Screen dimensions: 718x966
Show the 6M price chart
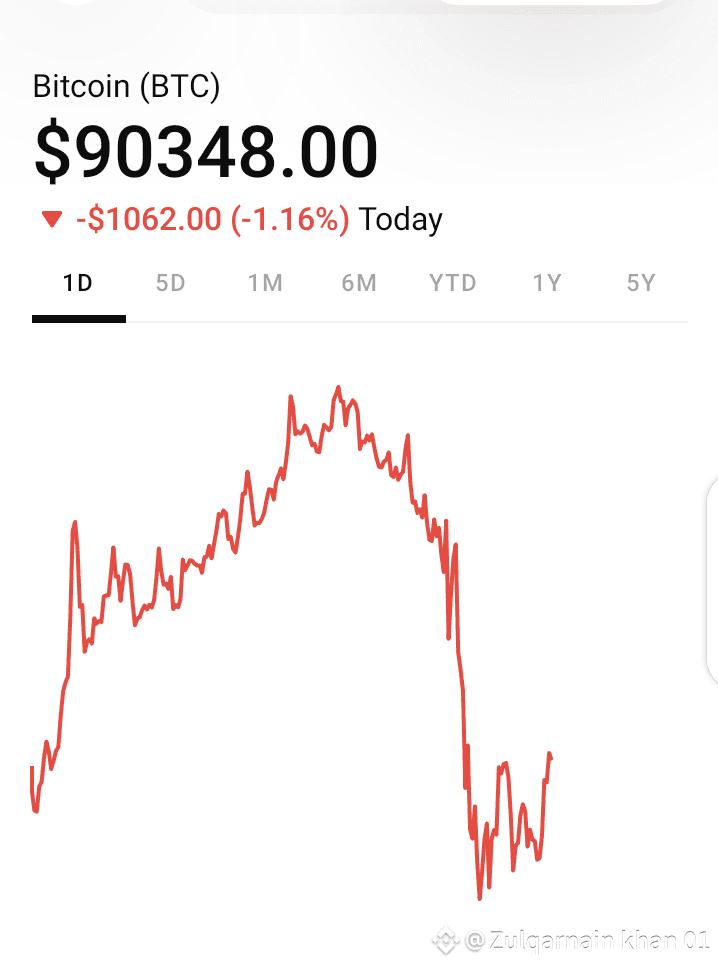point(359,283)
